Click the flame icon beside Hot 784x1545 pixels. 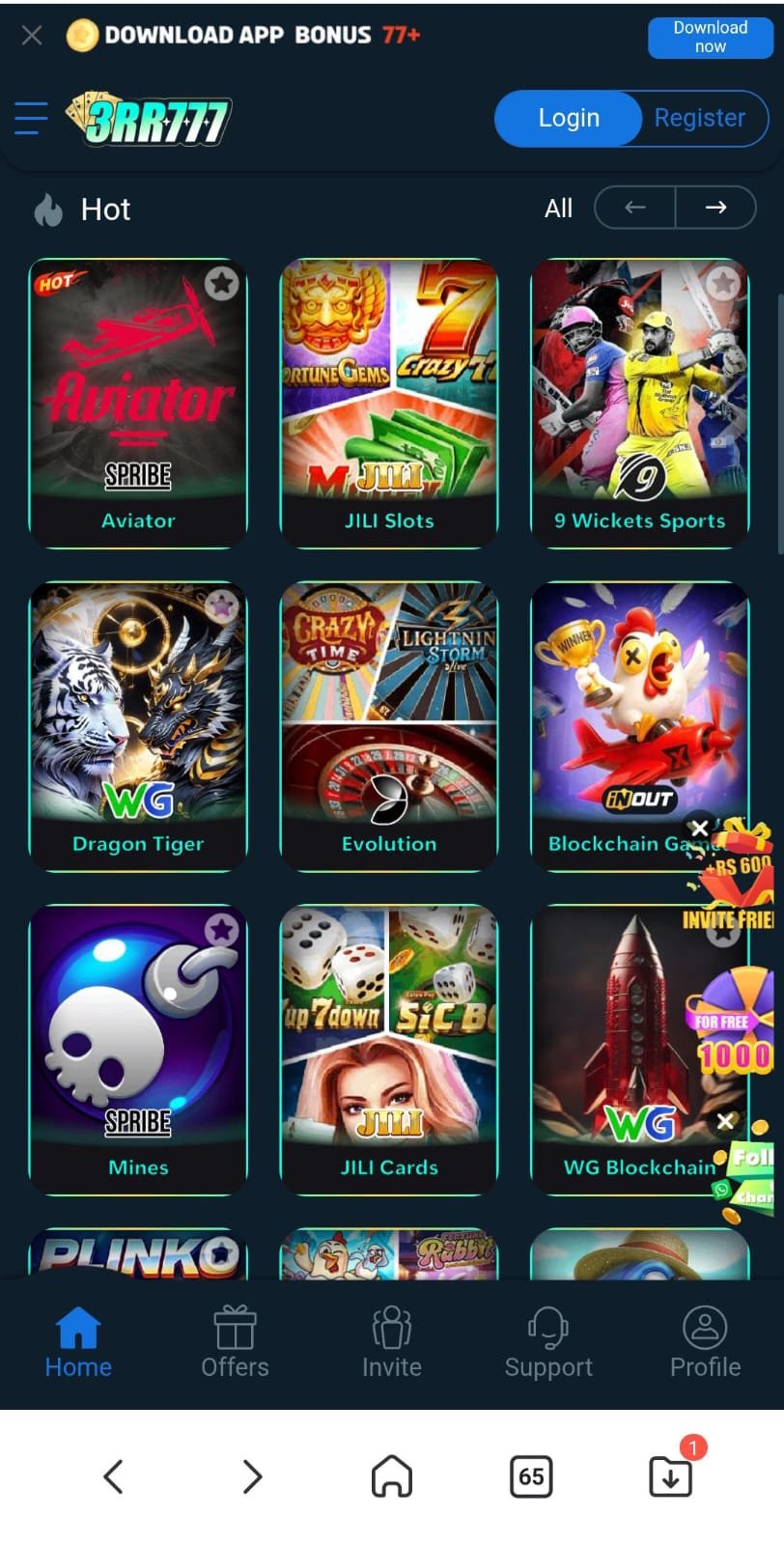point(49,209)
